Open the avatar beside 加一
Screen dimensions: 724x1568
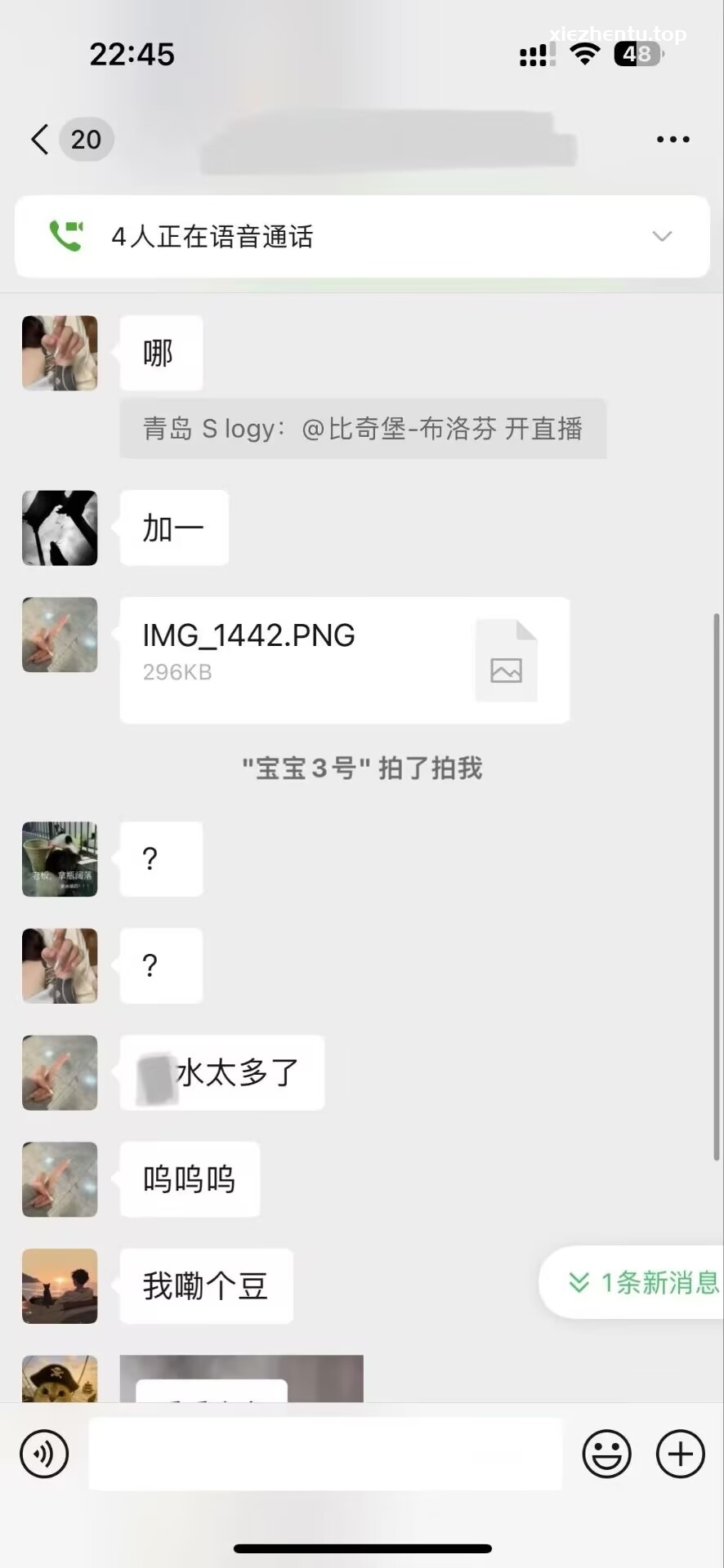click(60, 528)
